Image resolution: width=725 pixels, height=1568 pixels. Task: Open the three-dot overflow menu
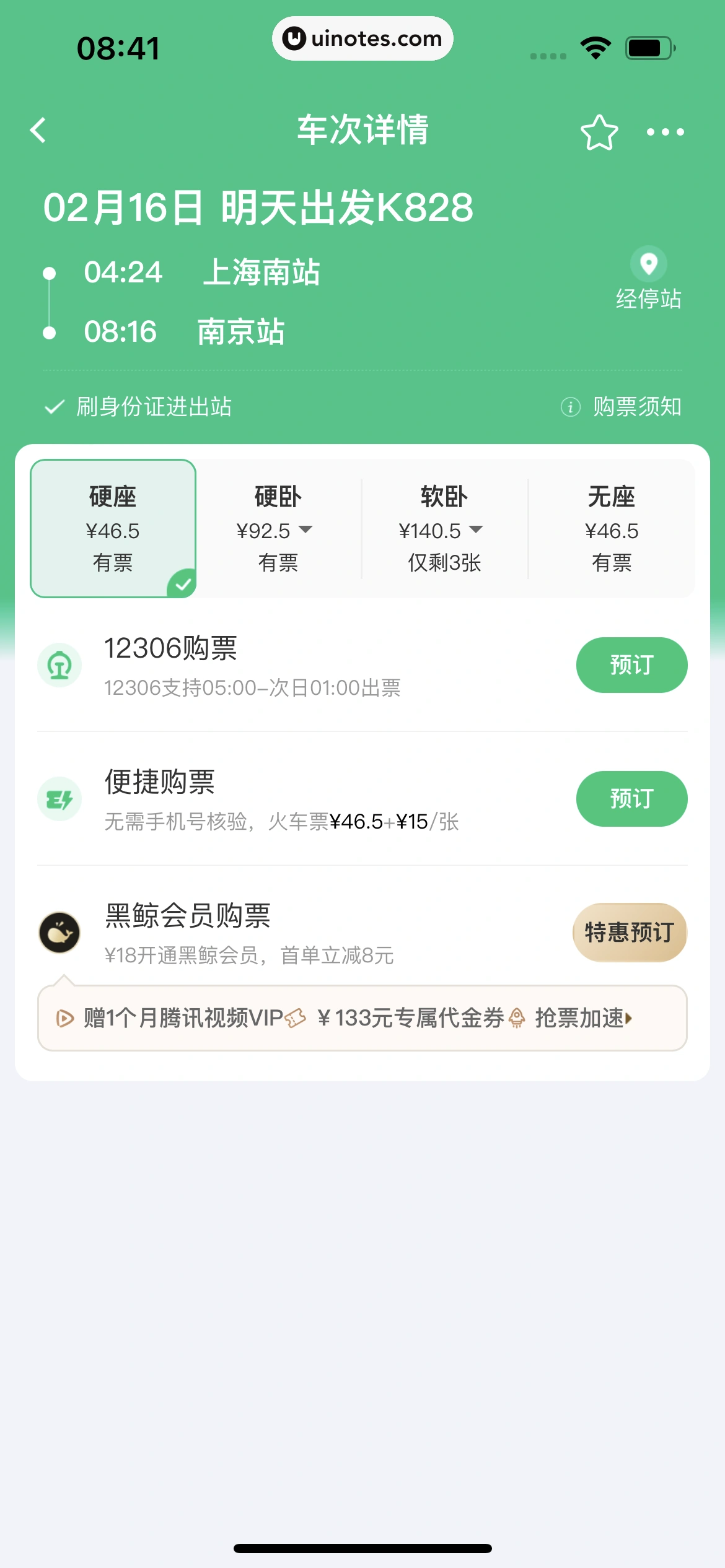(x=665, y=132)
